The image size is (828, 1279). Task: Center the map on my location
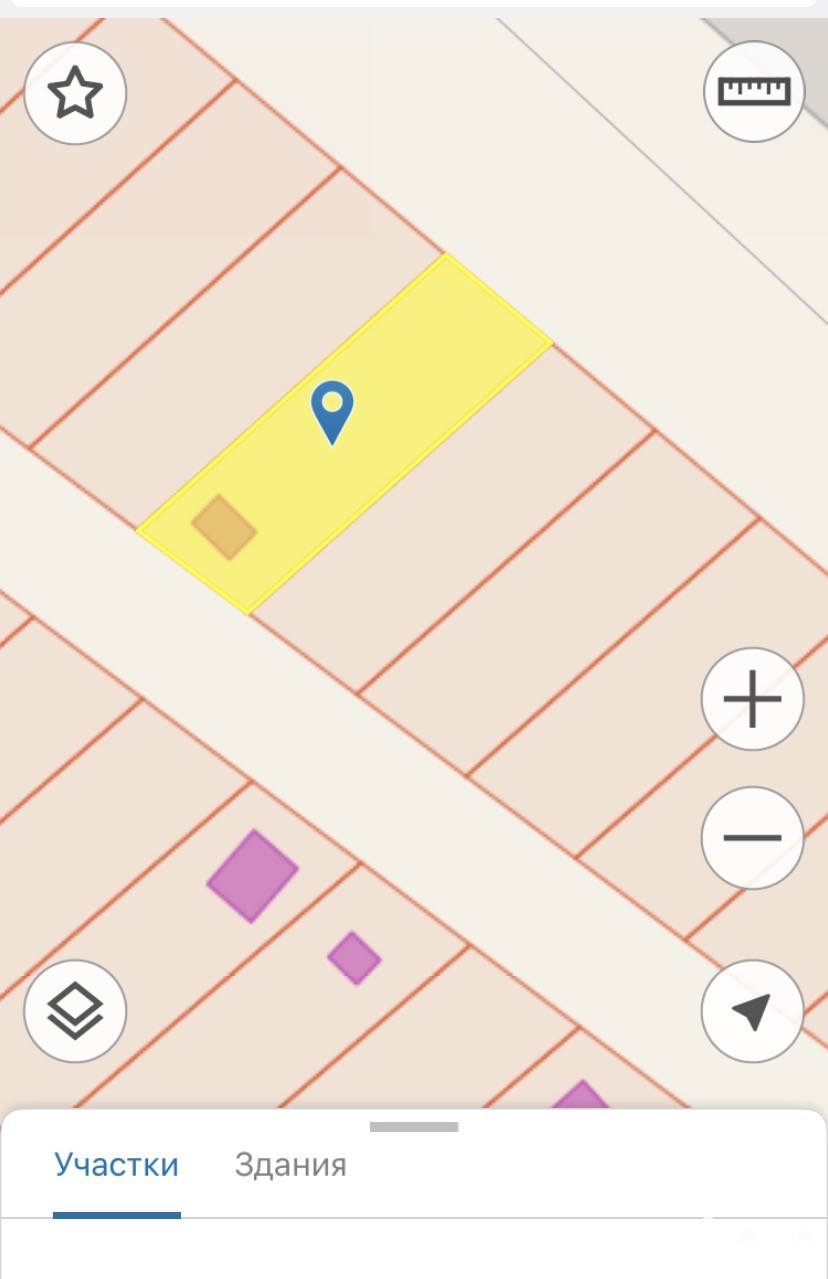[752, 1011]
